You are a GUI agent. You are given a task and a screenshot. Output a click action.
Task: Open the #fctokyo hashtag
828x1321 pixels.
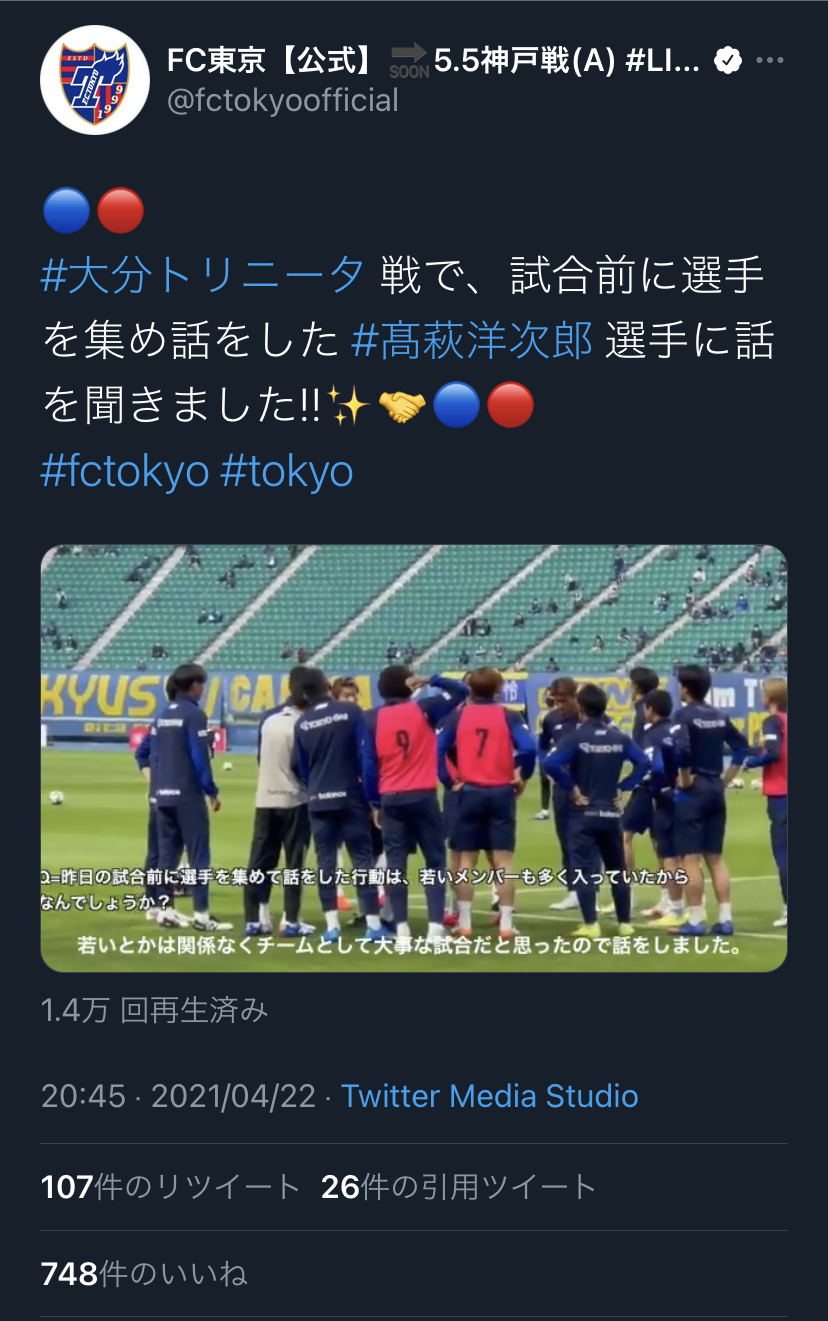124,471
